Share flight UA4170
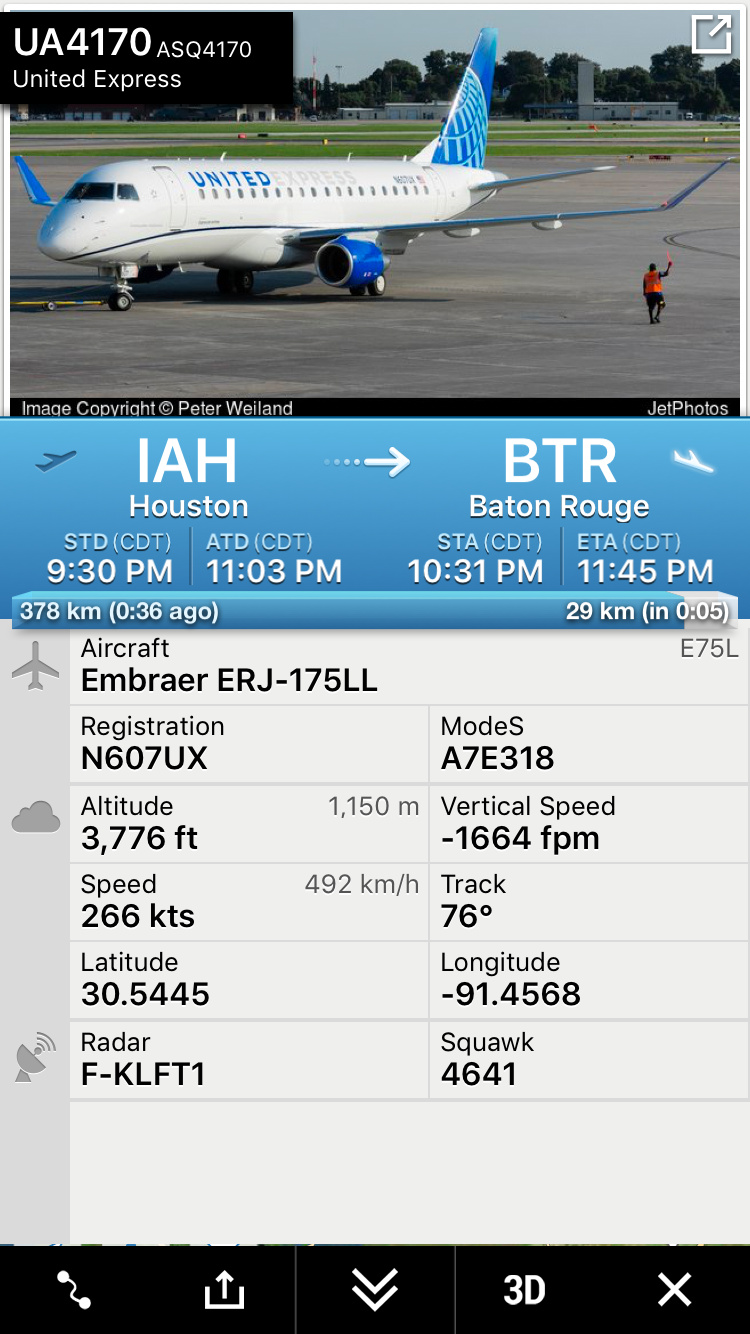750x1334 pixels. tap(224, 1290)
